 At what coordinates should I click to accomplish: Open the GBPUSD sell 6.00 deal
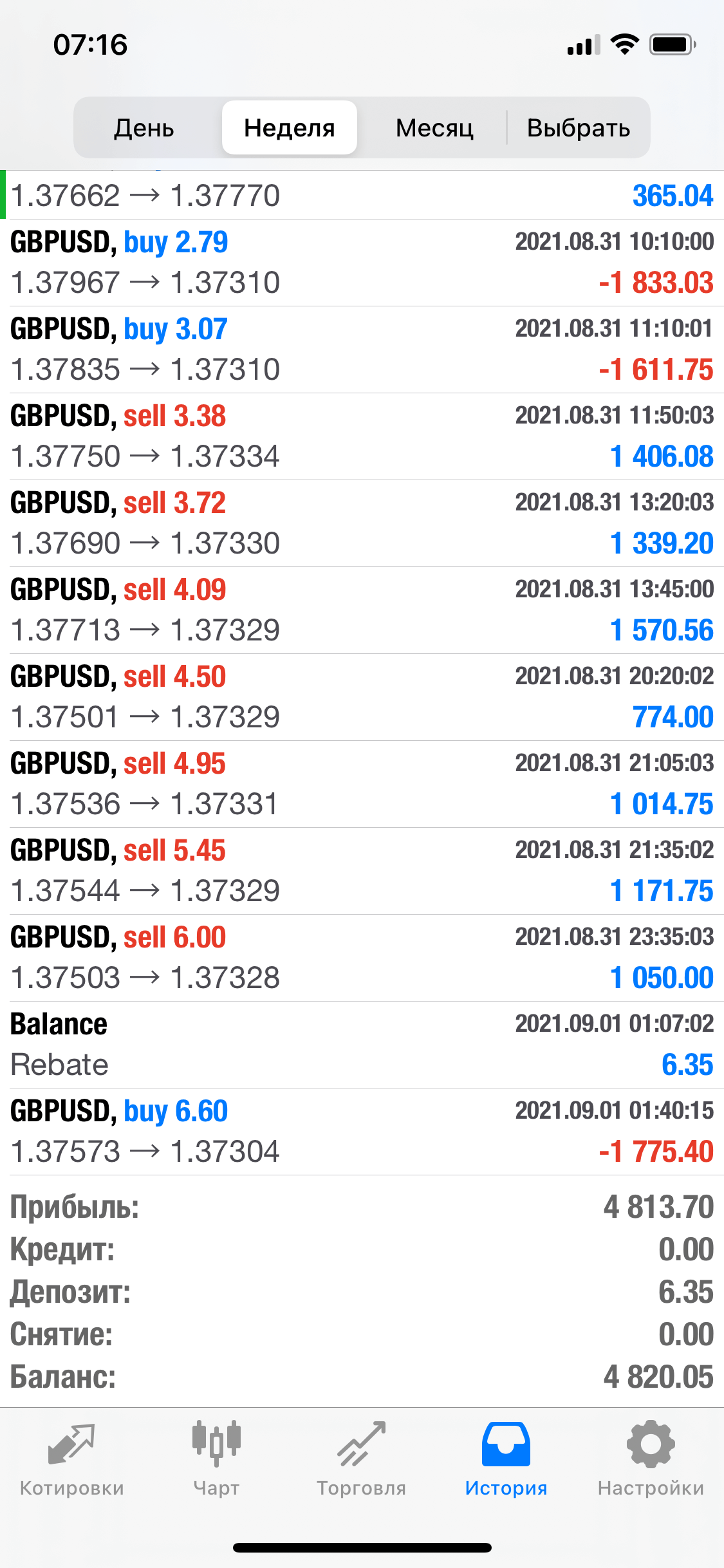click(362, 958)
